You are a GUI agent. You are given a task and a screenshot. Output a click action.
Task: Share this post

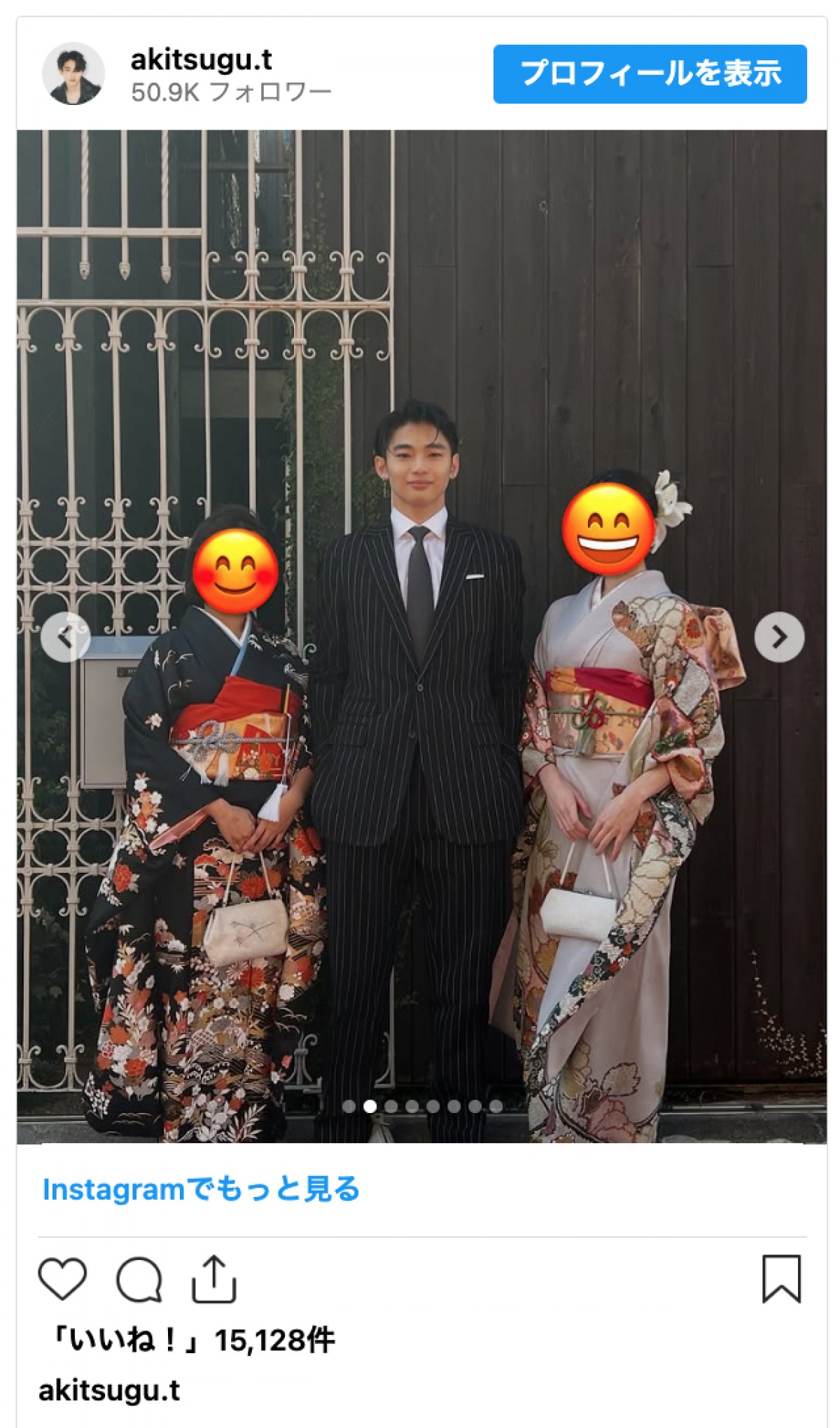(214, 1279)
